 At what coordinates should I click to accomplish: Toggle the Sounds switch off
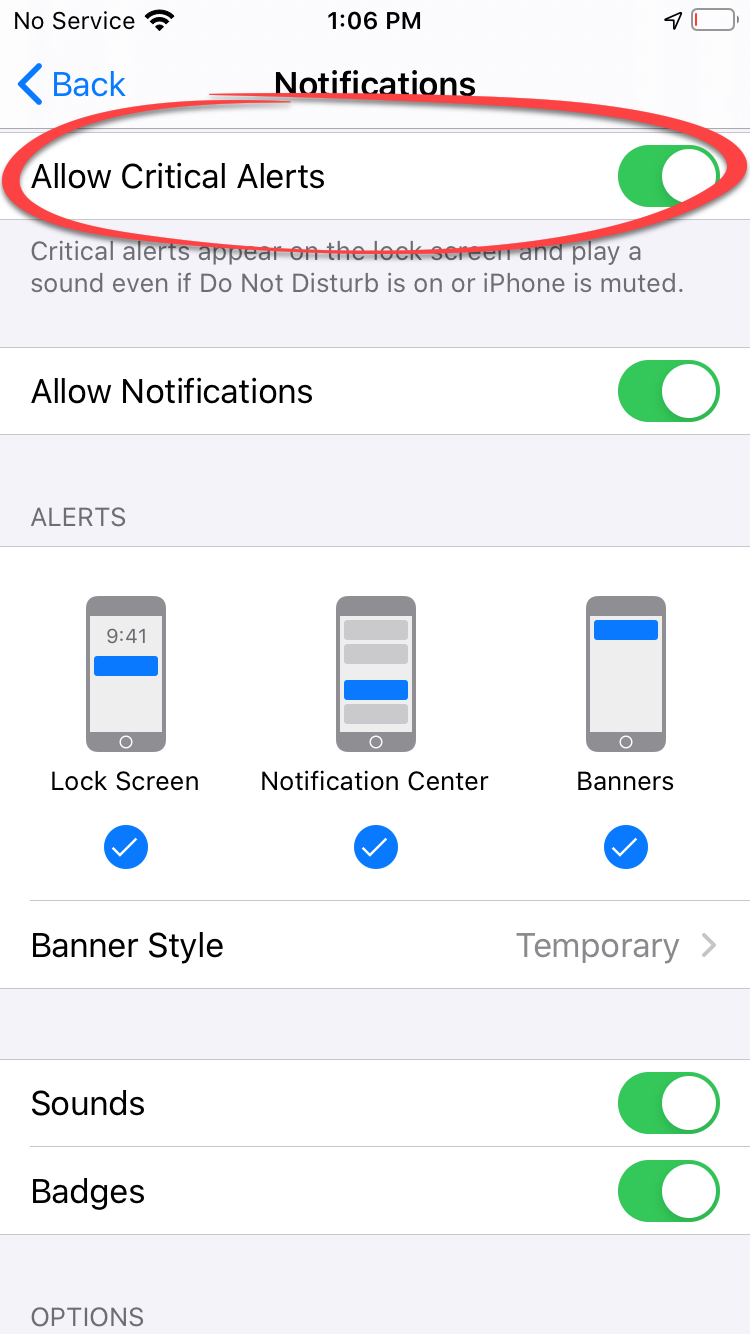[668, 1103]
